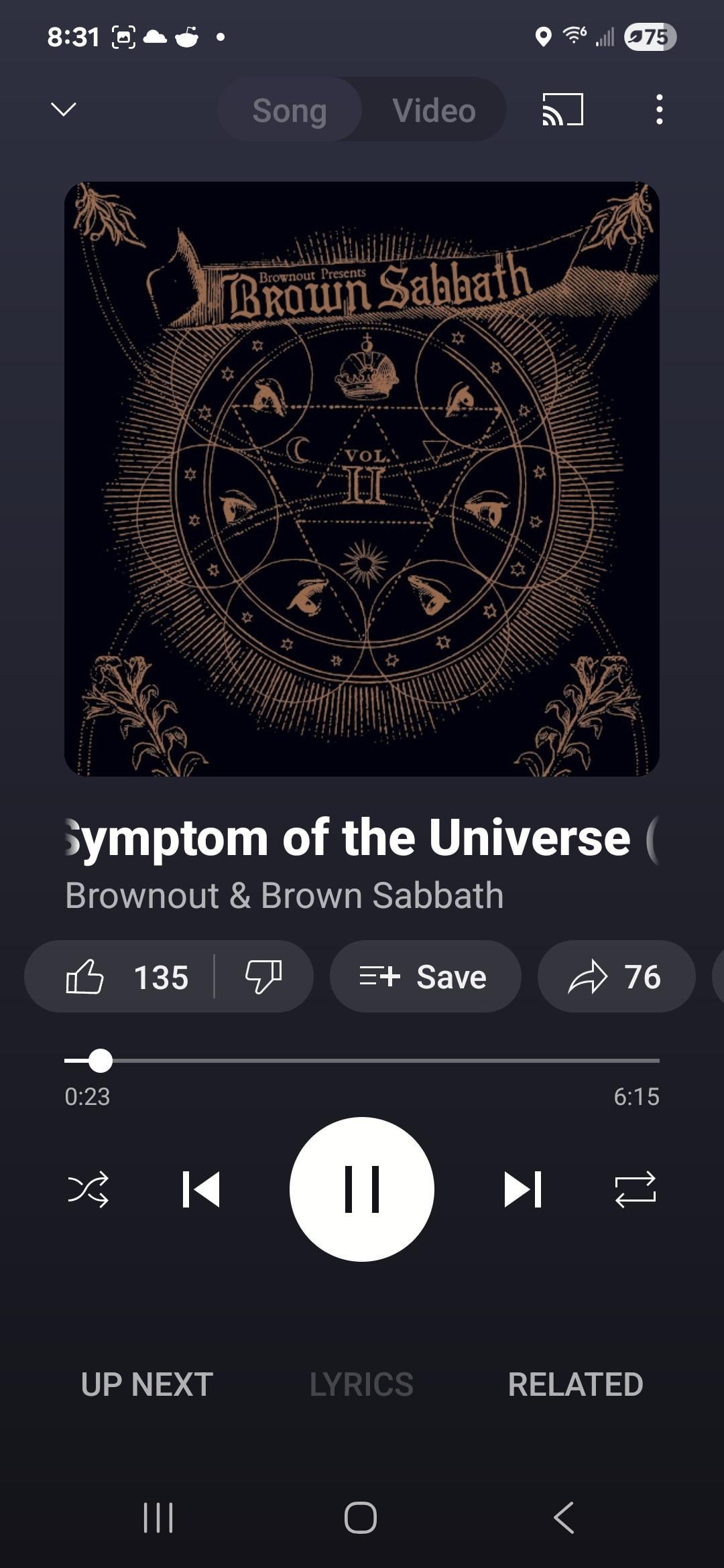Dislike this song

coord(263,977)
